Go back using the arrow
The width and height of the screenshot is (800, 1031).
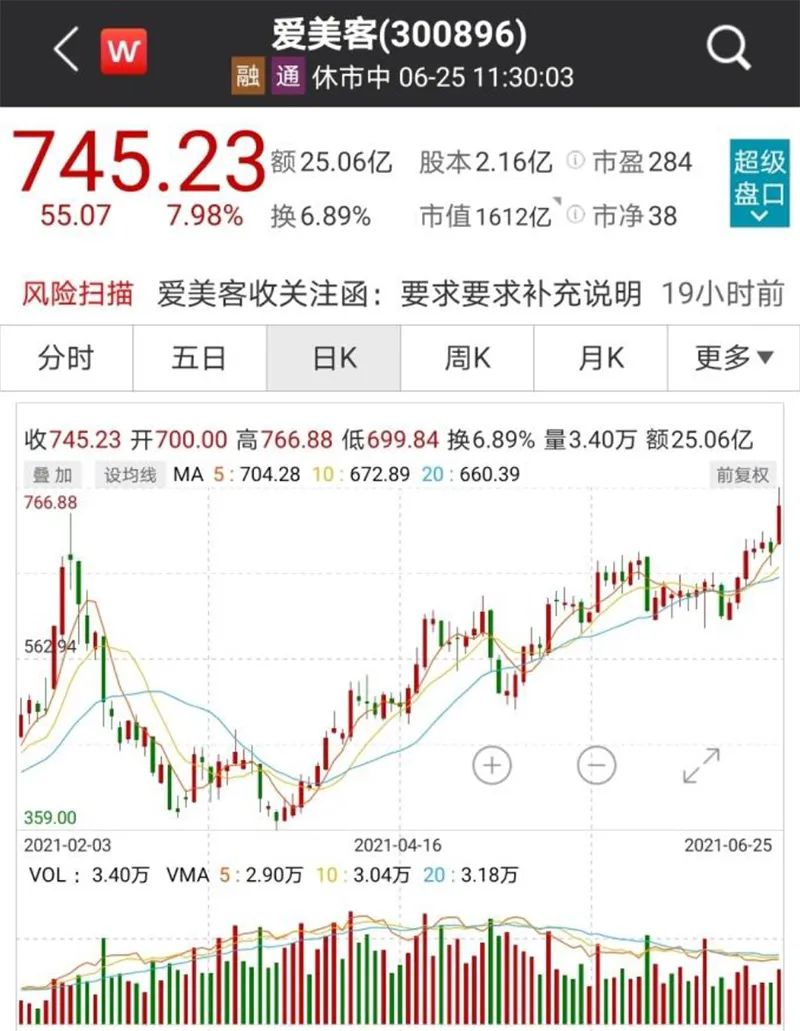(x=66, y=50)
